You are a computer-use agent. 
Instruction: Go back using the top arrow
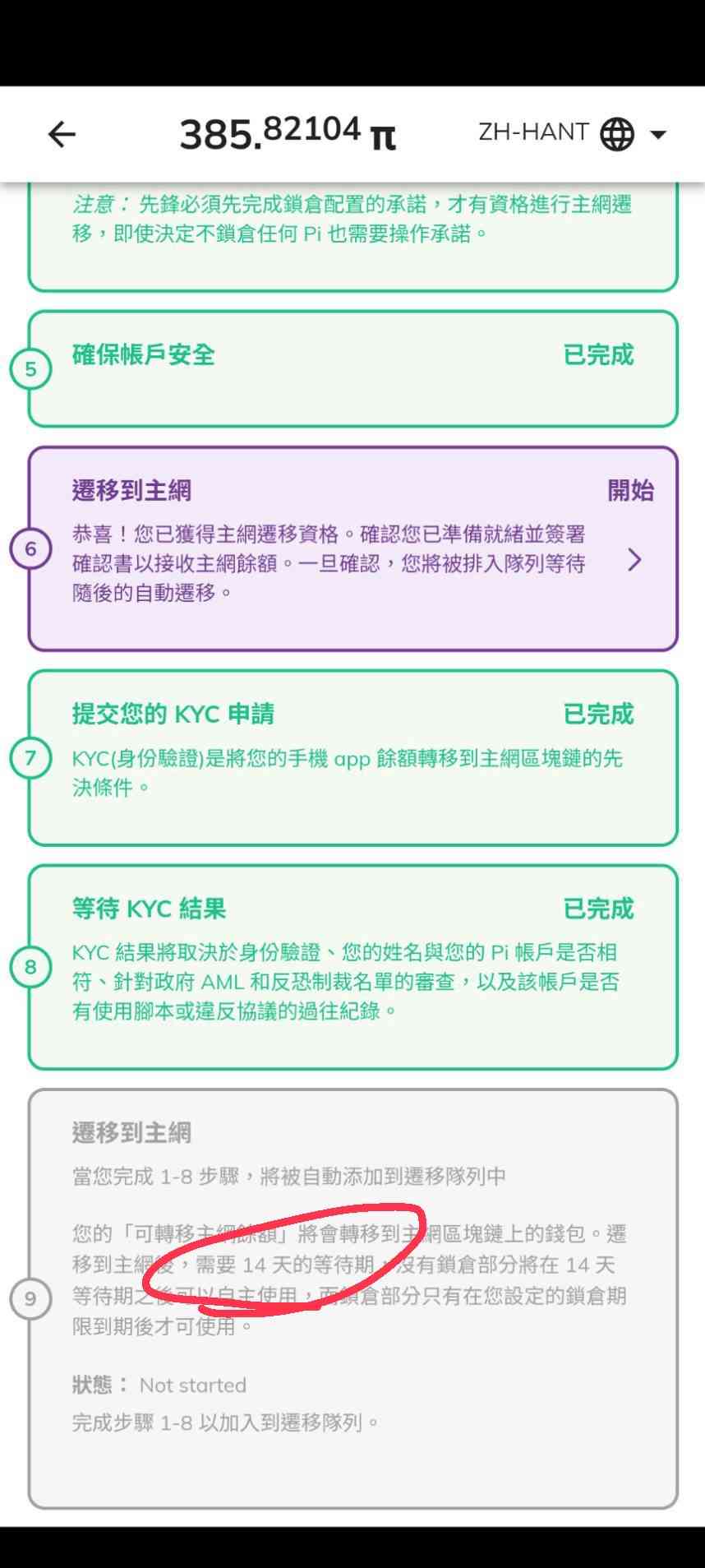tap(62, 134)
